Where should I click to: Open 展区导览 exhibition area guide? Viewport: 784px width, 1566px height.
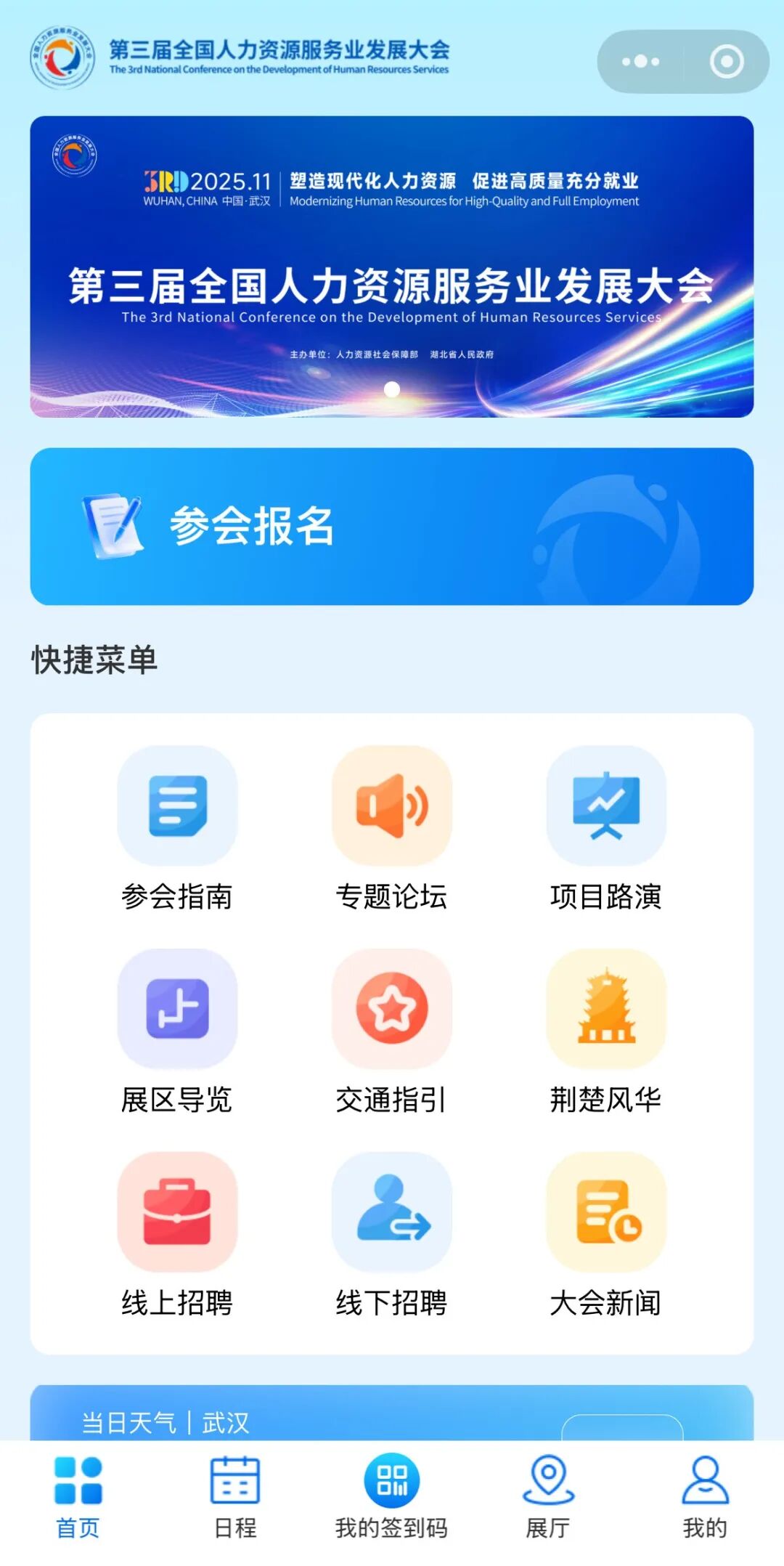click(x=177, y=1031)
